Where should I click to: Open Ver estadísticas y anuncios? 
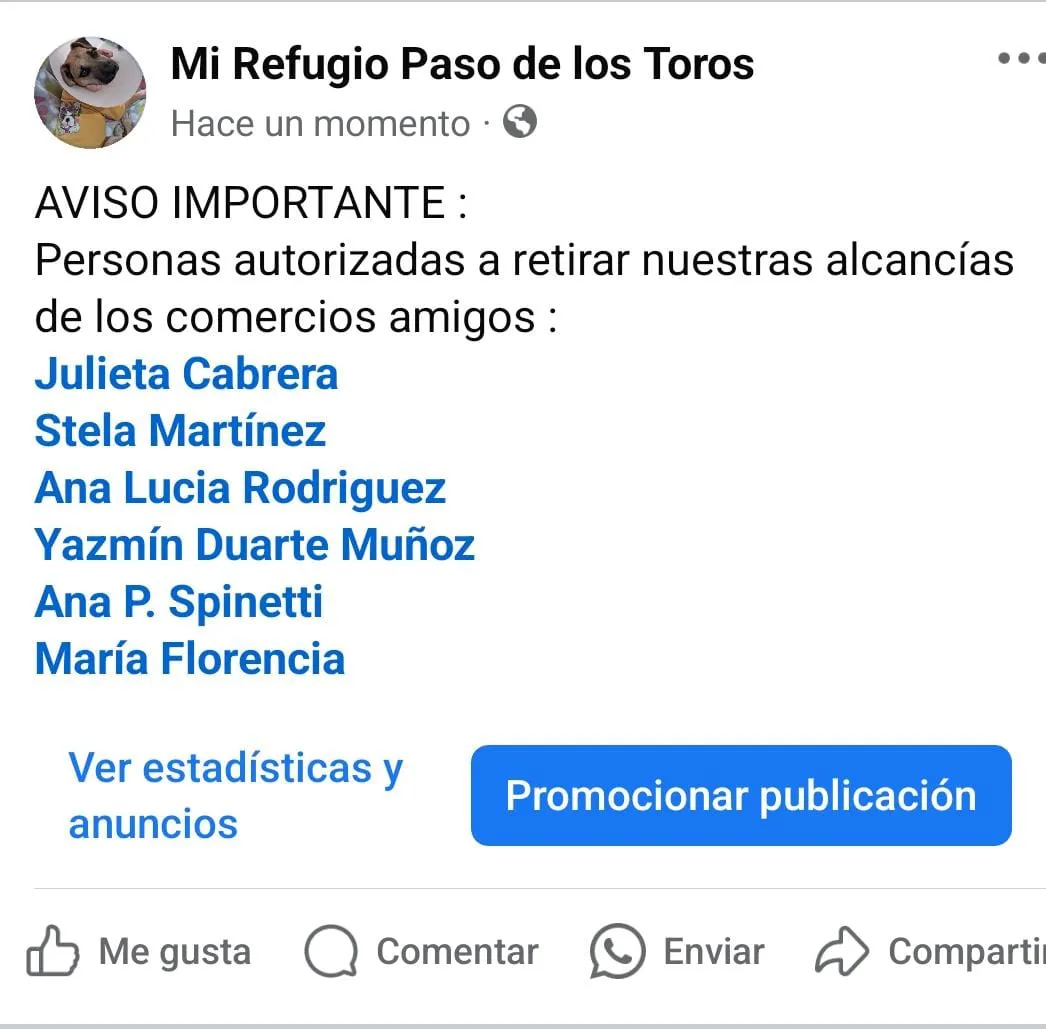[235, 796]
